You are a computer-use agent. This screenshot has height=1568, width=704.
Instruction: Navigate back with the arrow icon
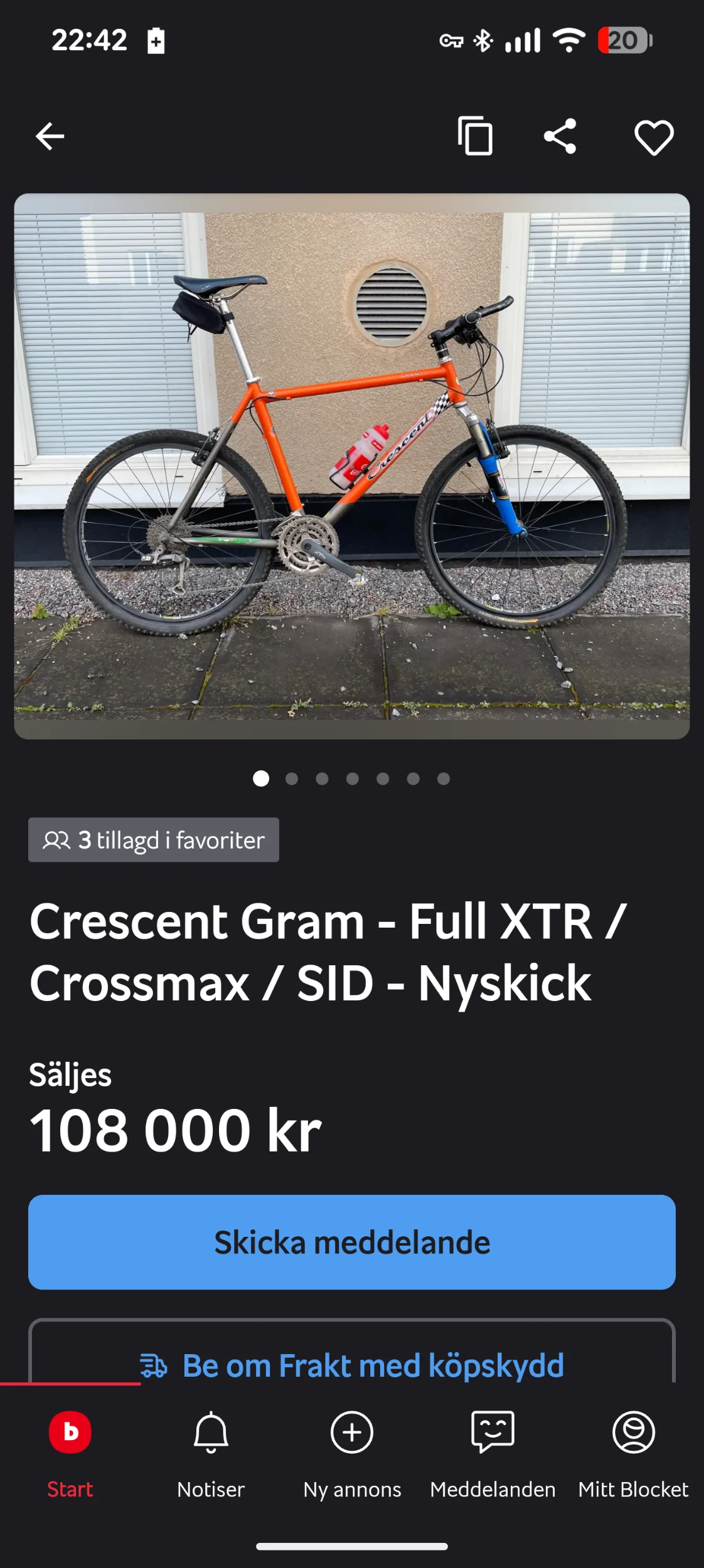tap(50, 135)
